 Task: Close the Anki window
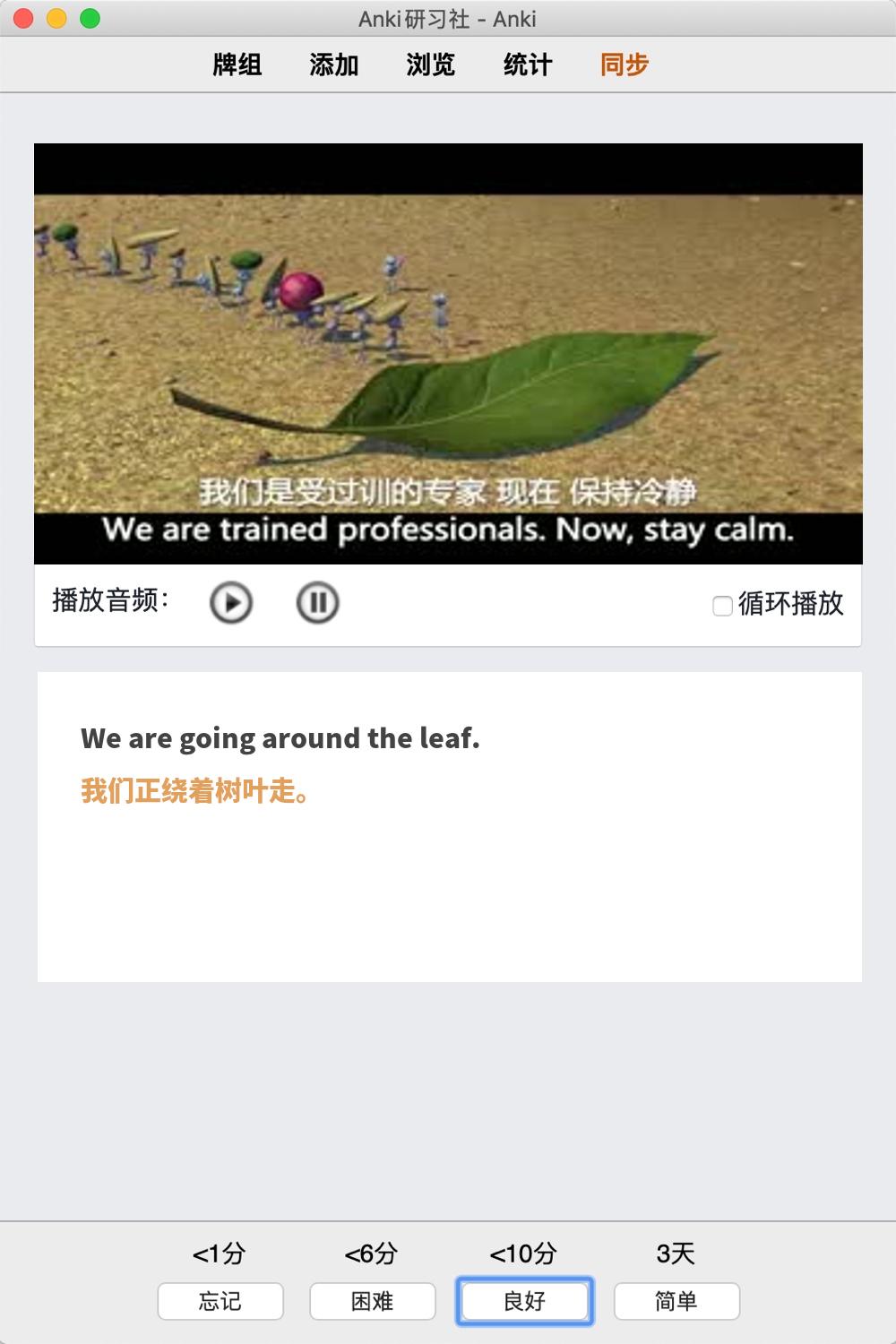pyautogui.click(x=24, y=18)
